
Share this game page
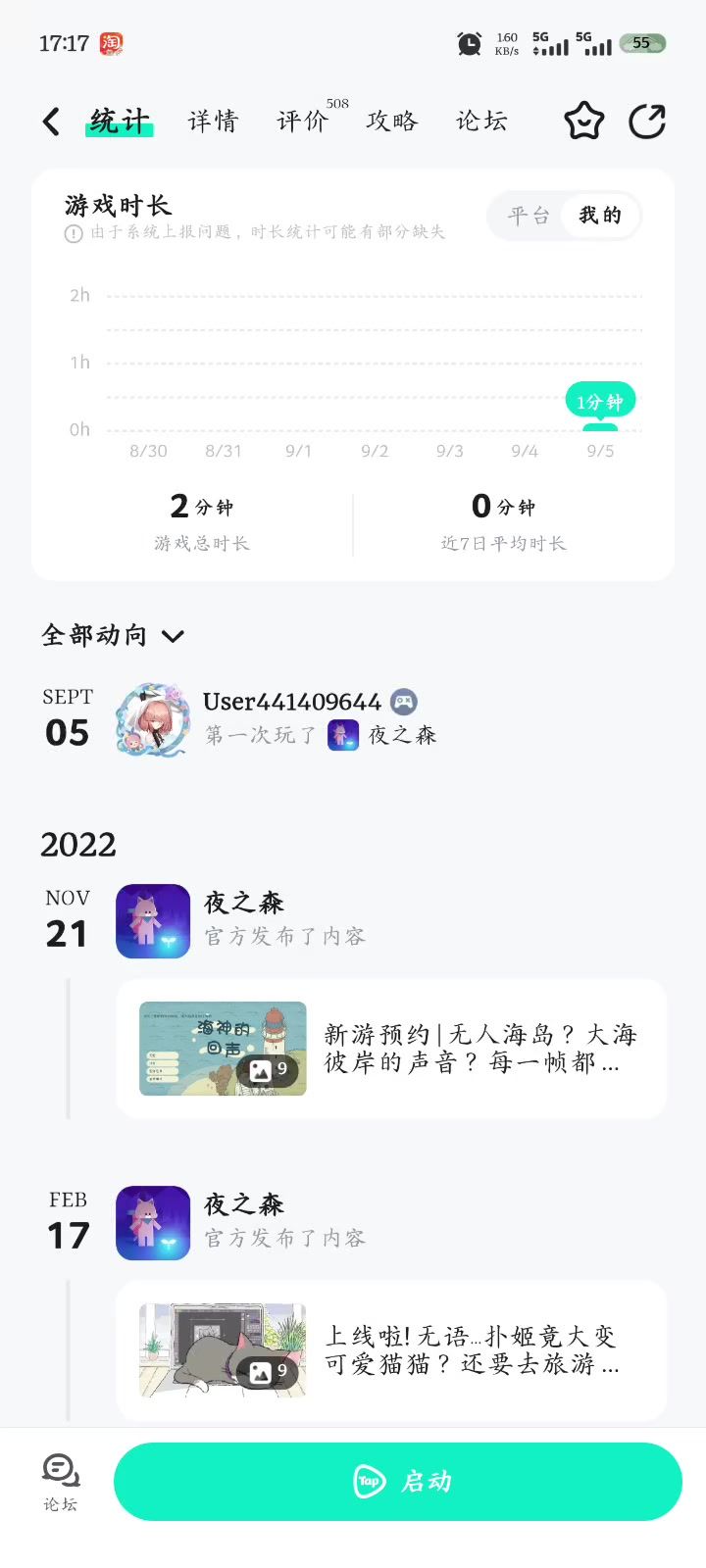(647, 122)
